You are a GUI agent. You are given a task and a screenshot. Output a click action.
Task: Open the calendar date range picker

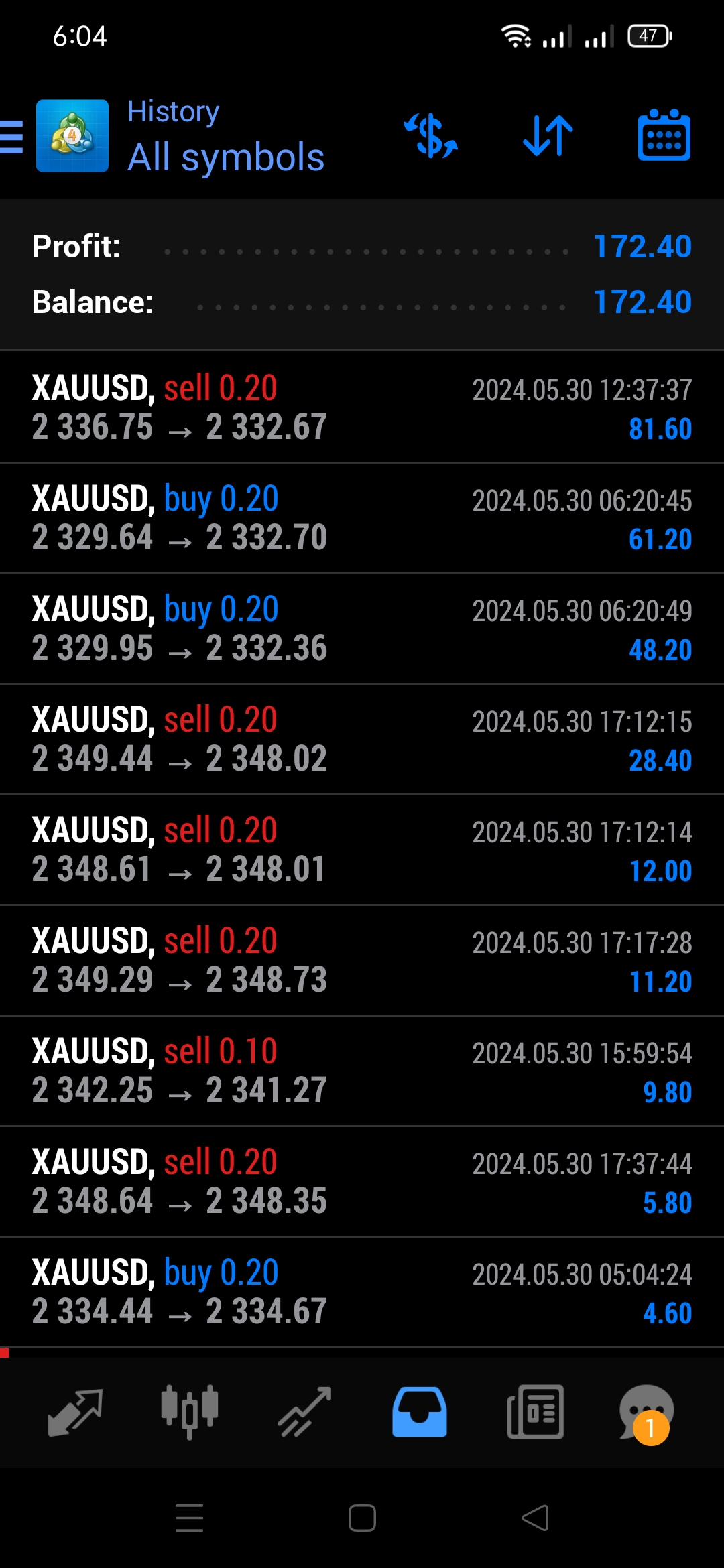tap(664, 137)
